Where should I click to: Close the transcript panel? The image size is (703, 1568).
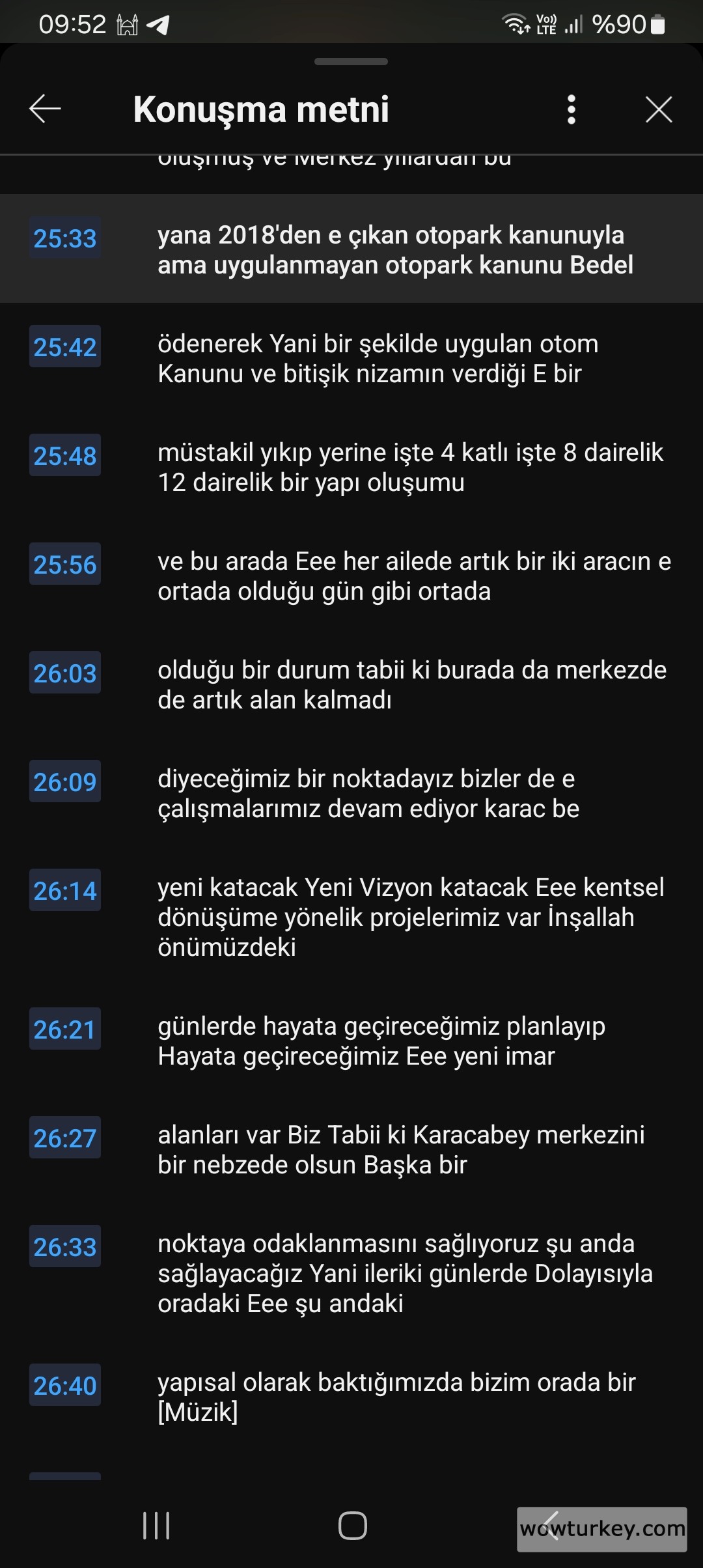pos(658,109)
